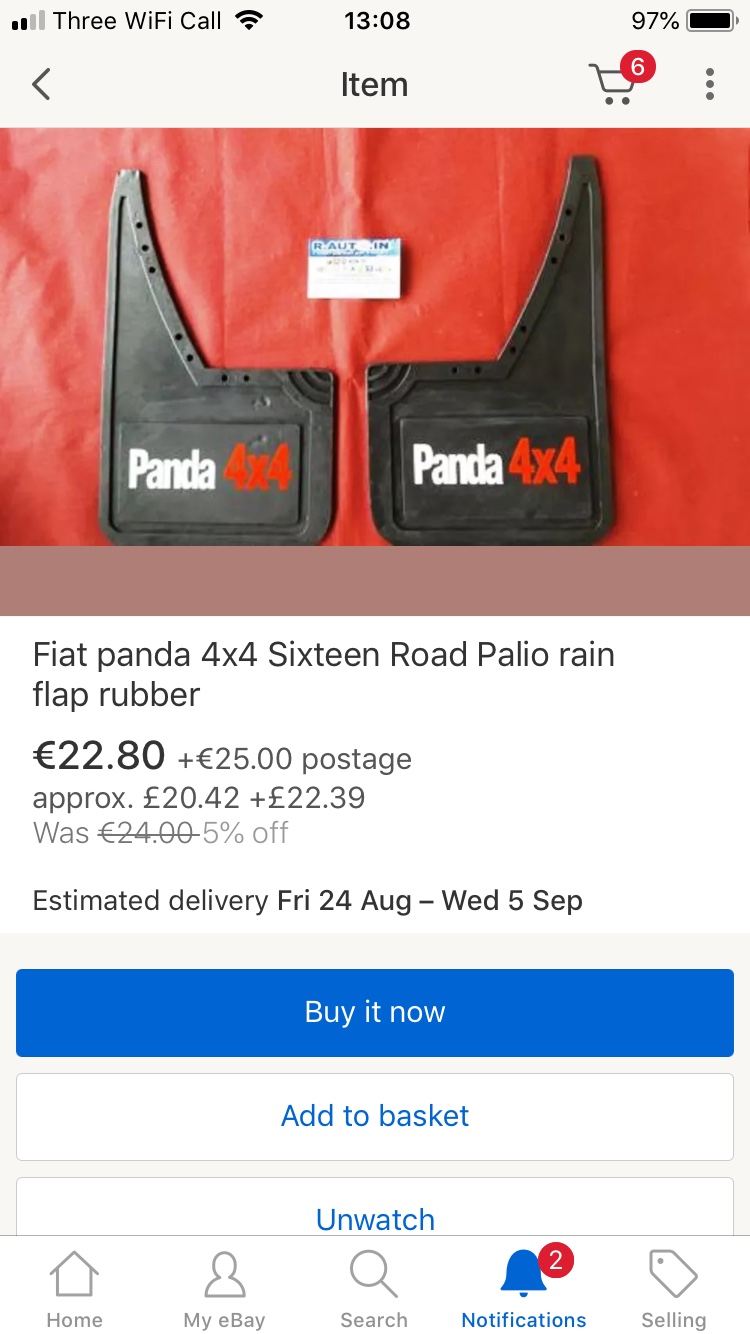Screen dimensions: 750x1334
Task: Open the three-dot overflow menu
Action: [709, 85]
